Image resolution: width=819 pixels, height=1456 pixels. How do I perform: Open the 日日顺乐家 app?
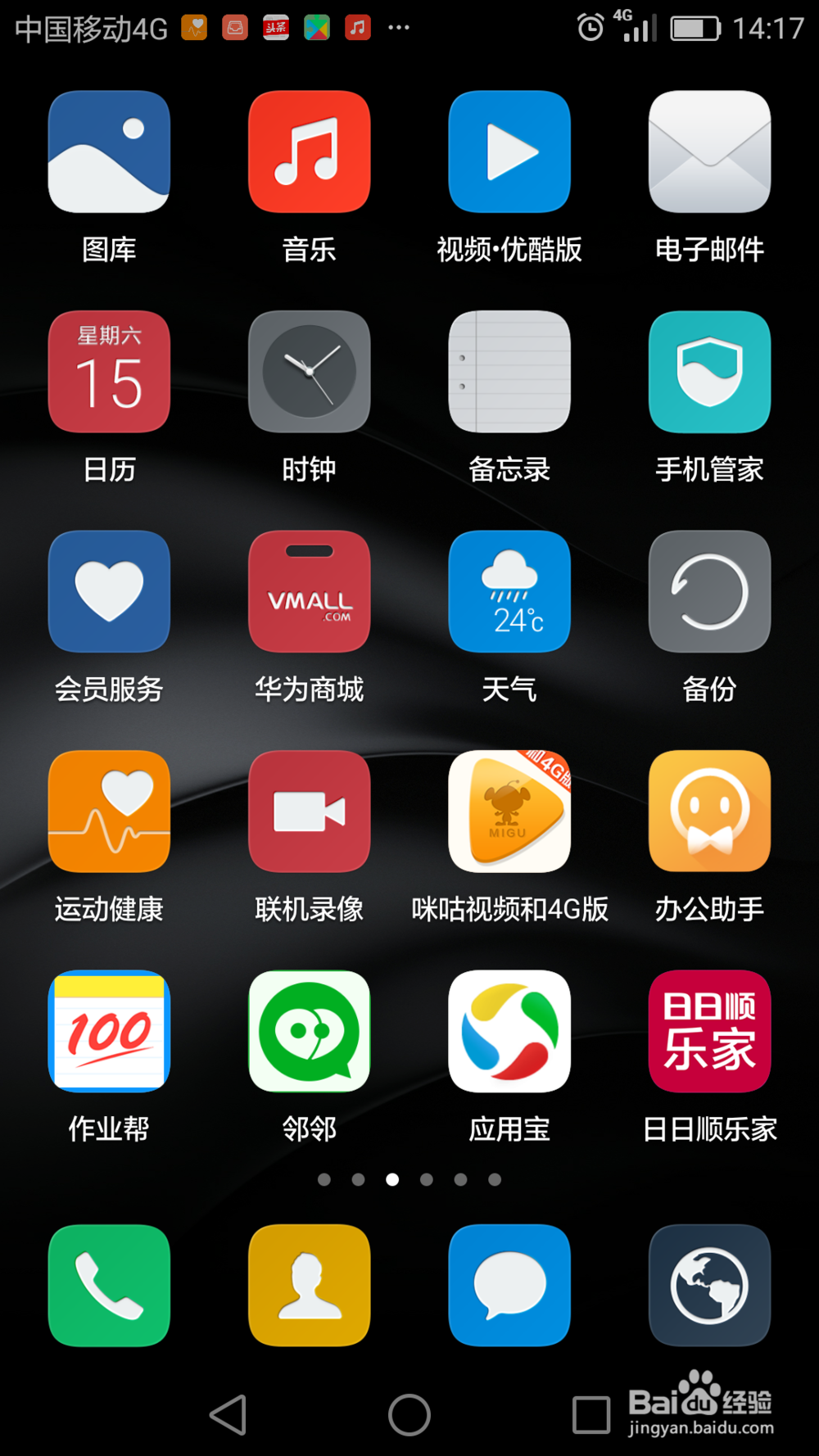[709, 1031]
